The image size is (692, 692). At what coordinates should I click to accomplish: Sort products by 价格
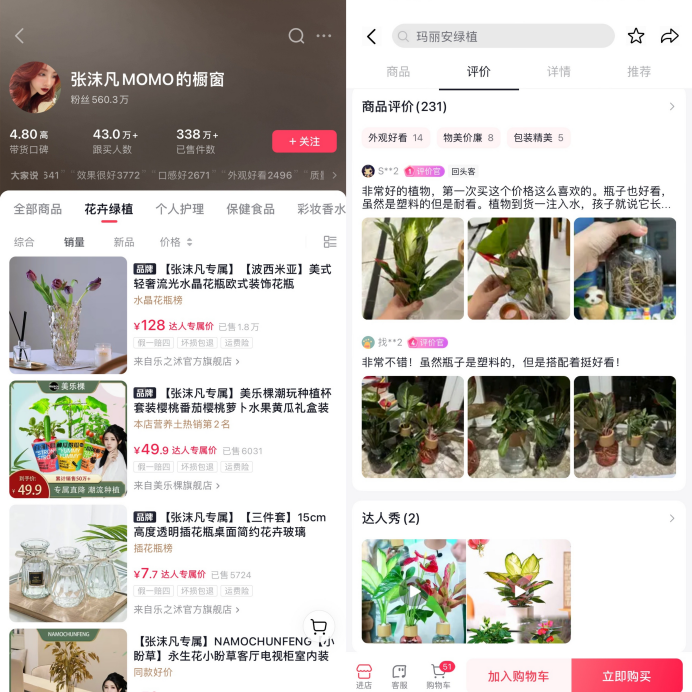(x=175, y=242)
